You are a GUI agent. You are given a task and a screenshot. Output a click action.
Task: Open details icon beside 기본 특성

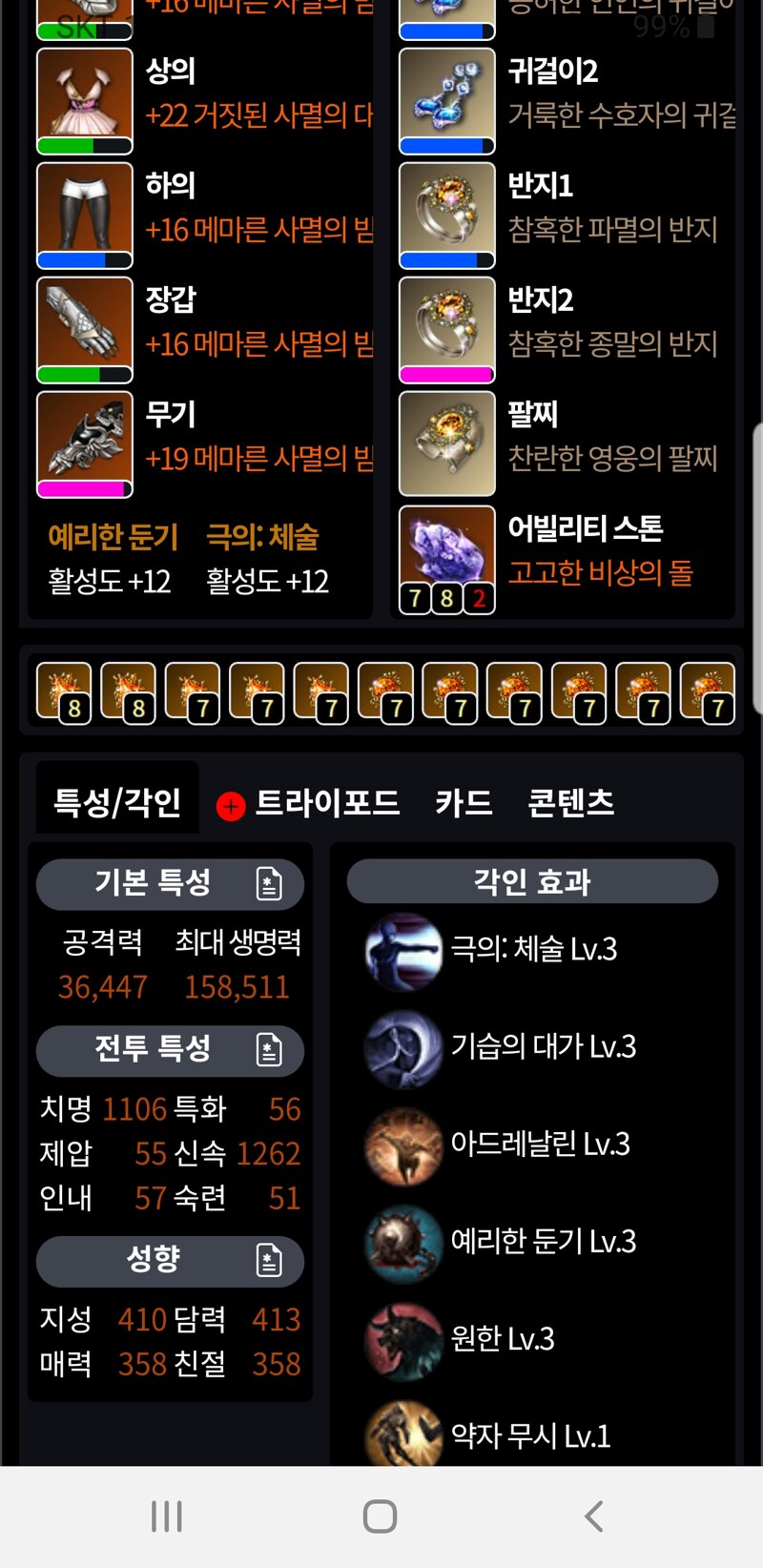click(269, 883)
